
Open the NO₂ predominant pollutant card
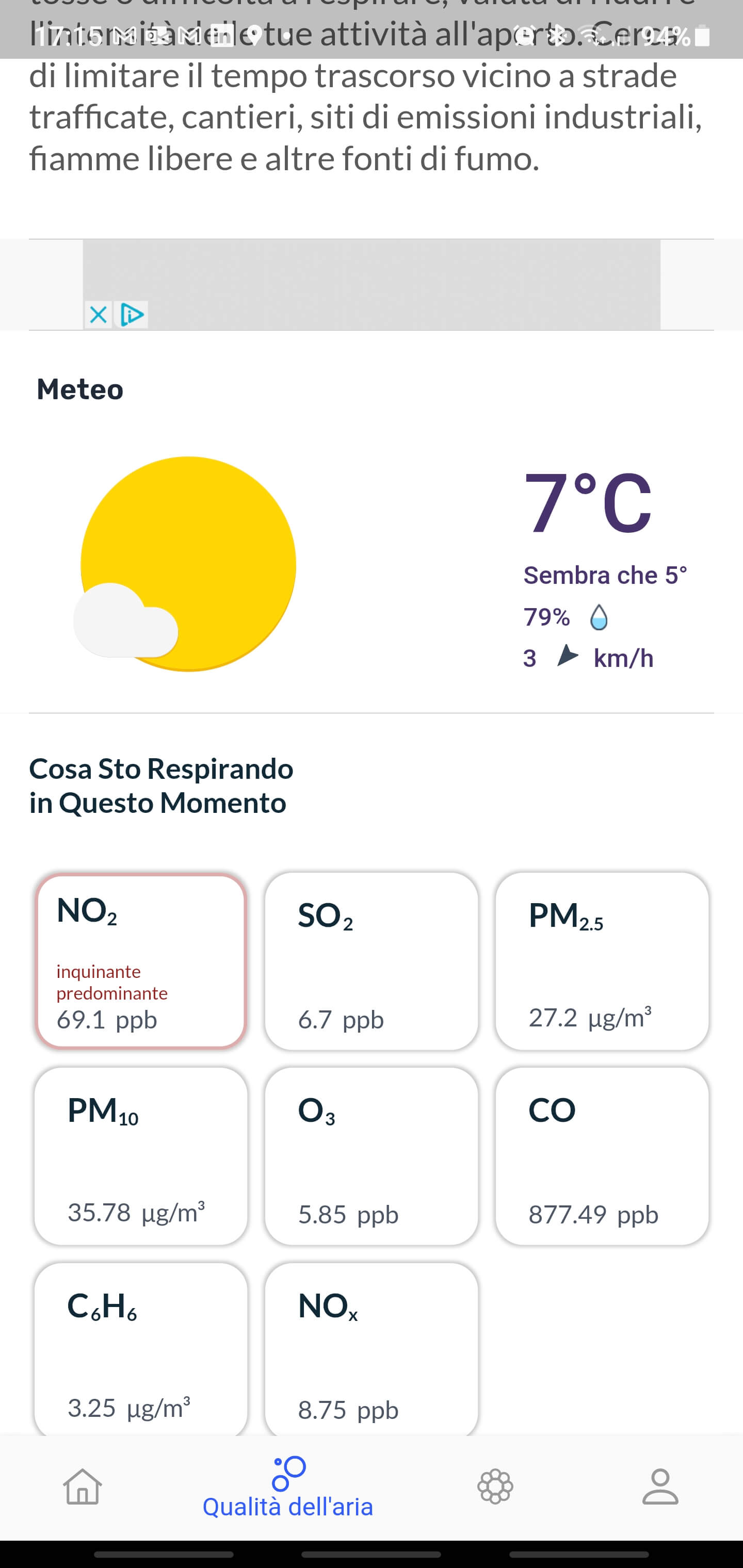coord(141,962)
